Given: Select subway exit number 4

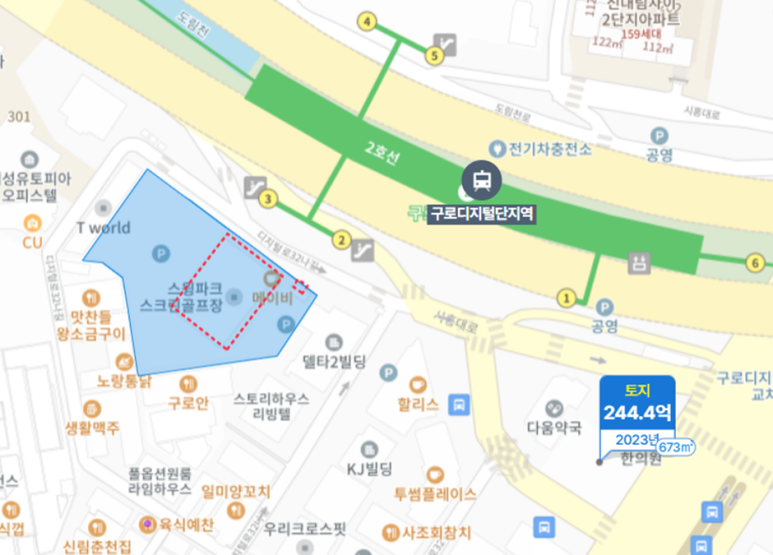Looking at the screenshot, I should (369, 21).
